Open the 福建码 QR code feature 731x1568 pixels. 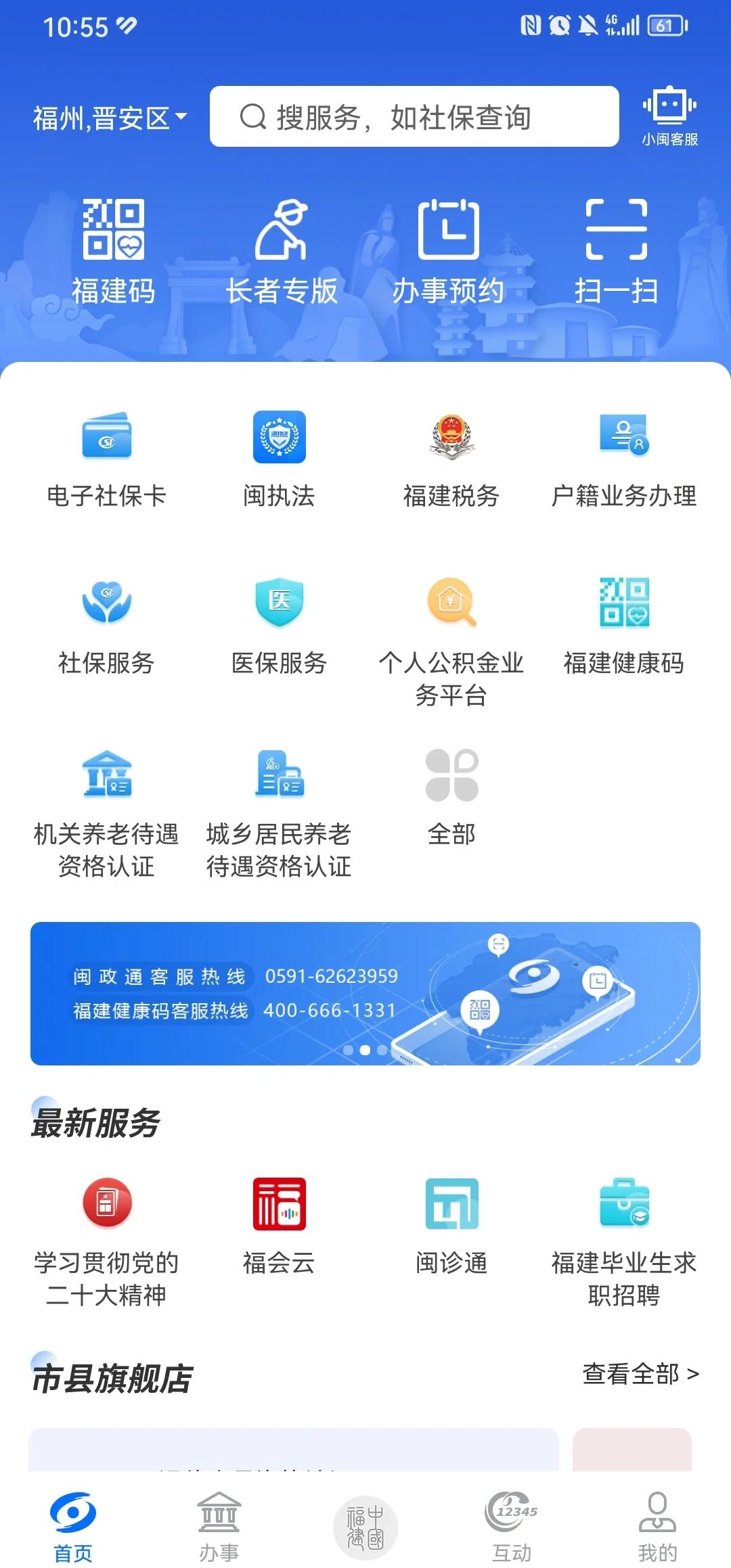point(112,247)
